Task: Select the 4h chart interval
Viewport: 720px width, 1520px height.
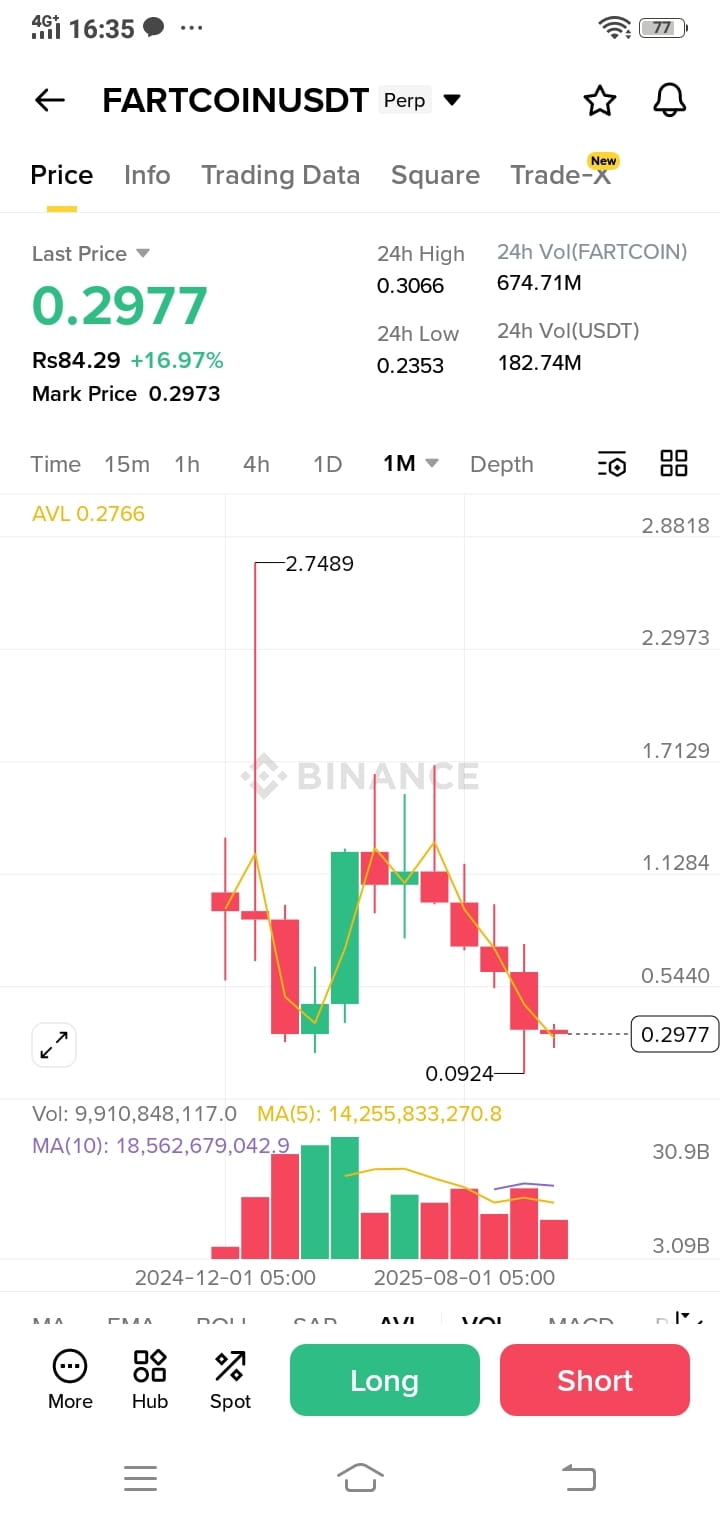Action: tap(256, 464)
